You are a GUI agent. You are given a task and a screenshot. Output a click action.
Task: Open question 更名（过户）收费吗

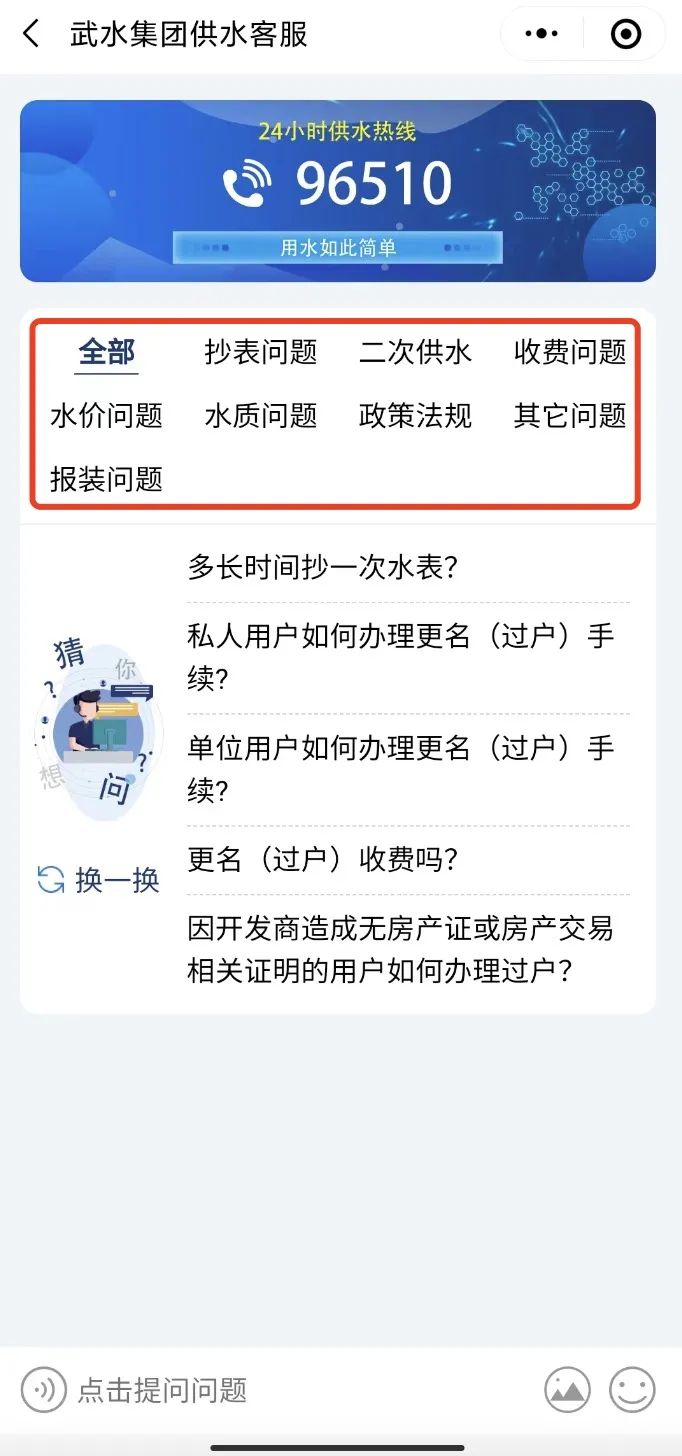[323, 860]
